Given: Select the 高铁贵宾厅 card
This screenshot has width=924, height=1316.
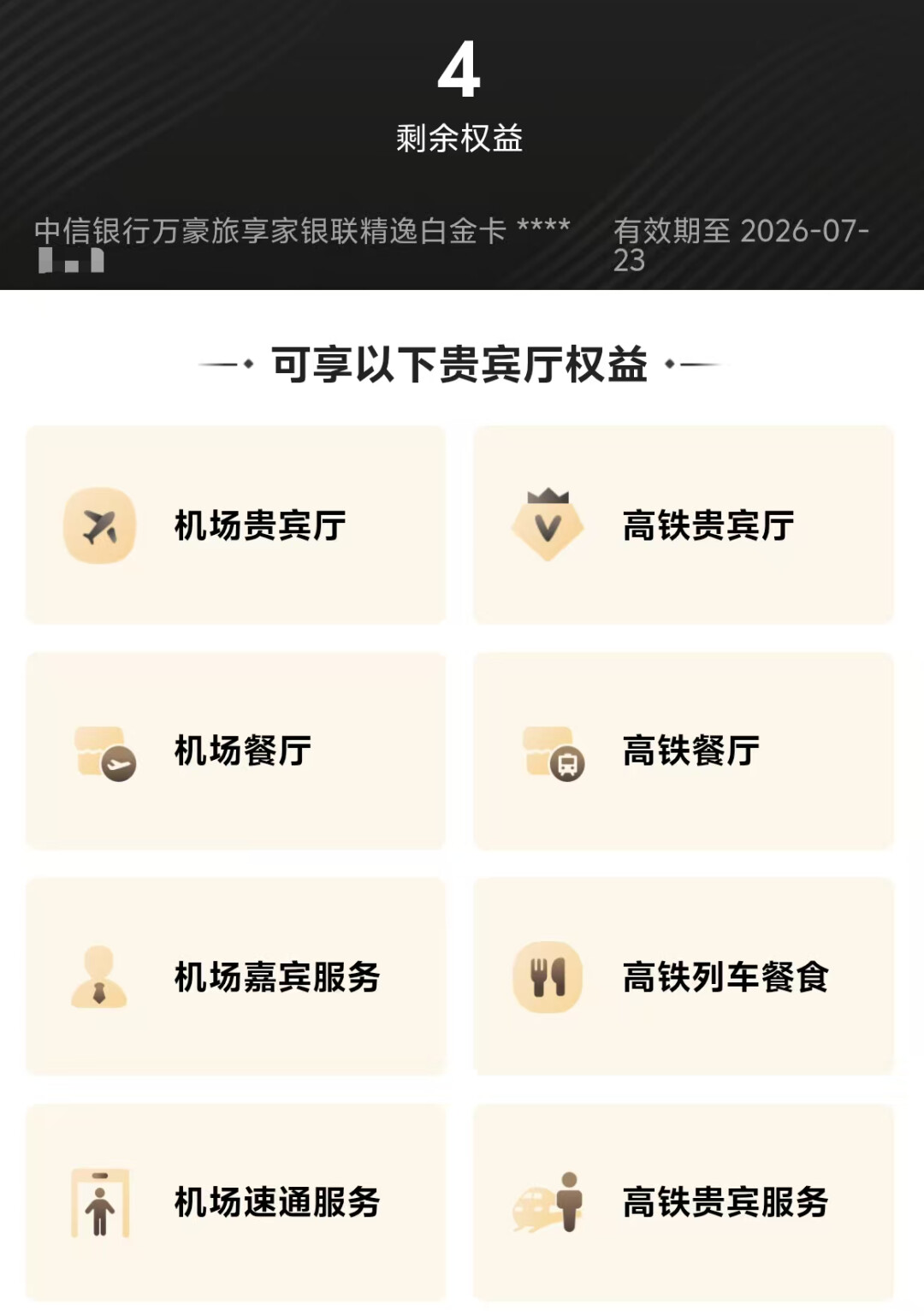Looking at the screenshot, I should click(x=683, y=525).
